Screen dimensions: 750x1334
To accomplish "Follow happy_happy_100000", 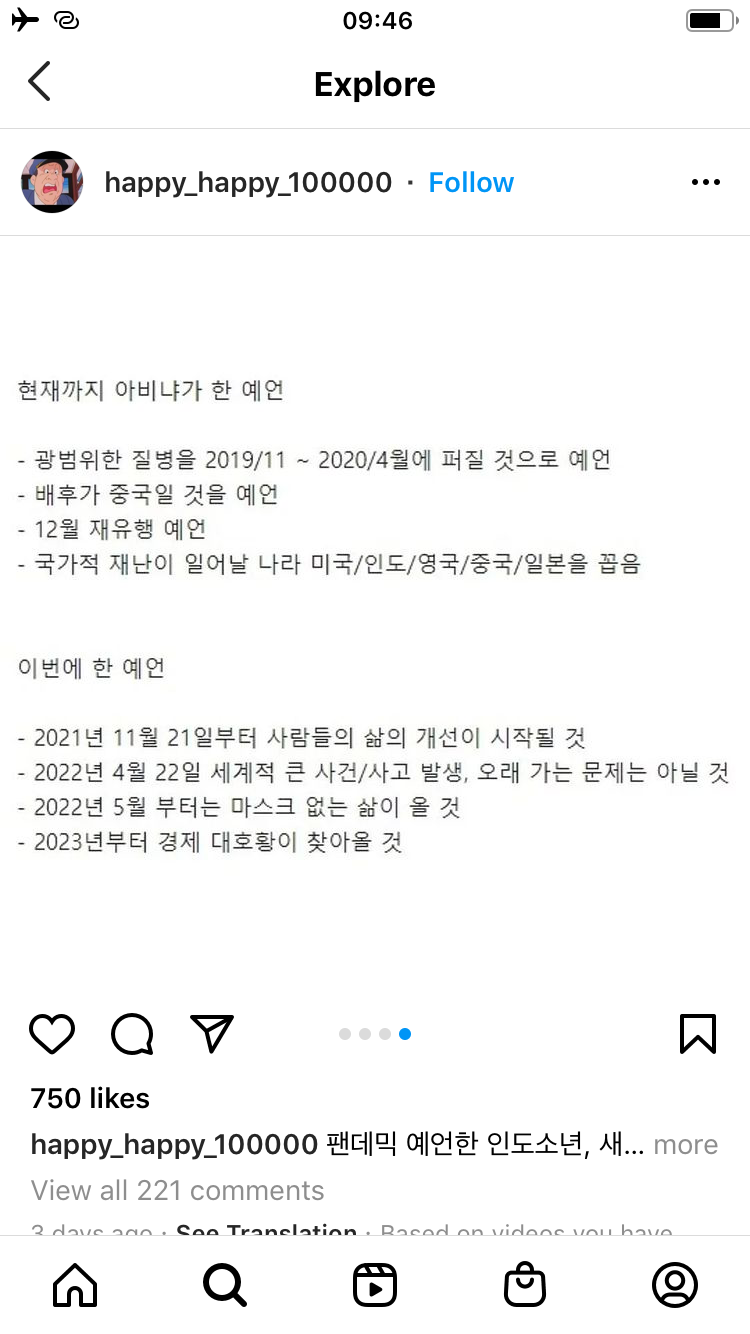I will coord(471,183).
